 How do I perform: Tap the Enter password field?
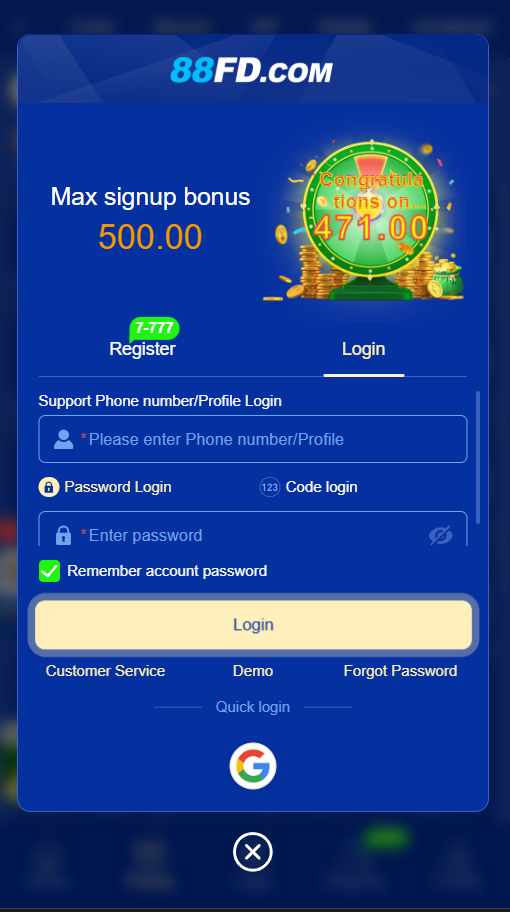tap(253, 530)
